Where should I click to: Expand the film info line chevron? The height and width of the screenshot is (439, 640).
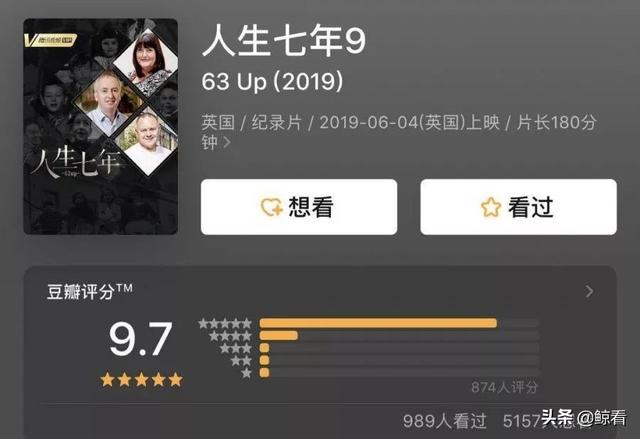227,143
